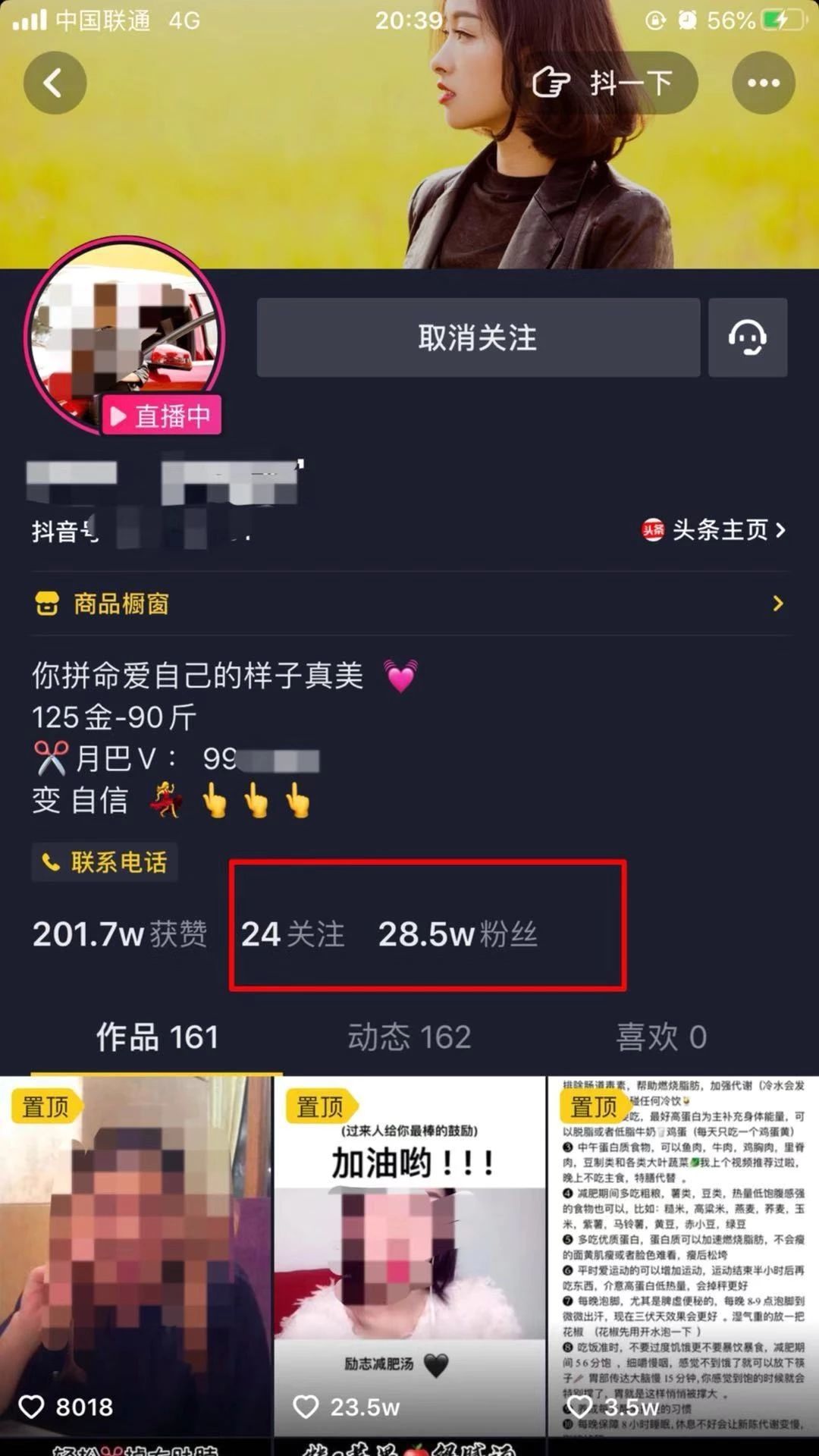Tap 取消关注 to unfollow
819x1456 pixels.
tap(478, 337)
